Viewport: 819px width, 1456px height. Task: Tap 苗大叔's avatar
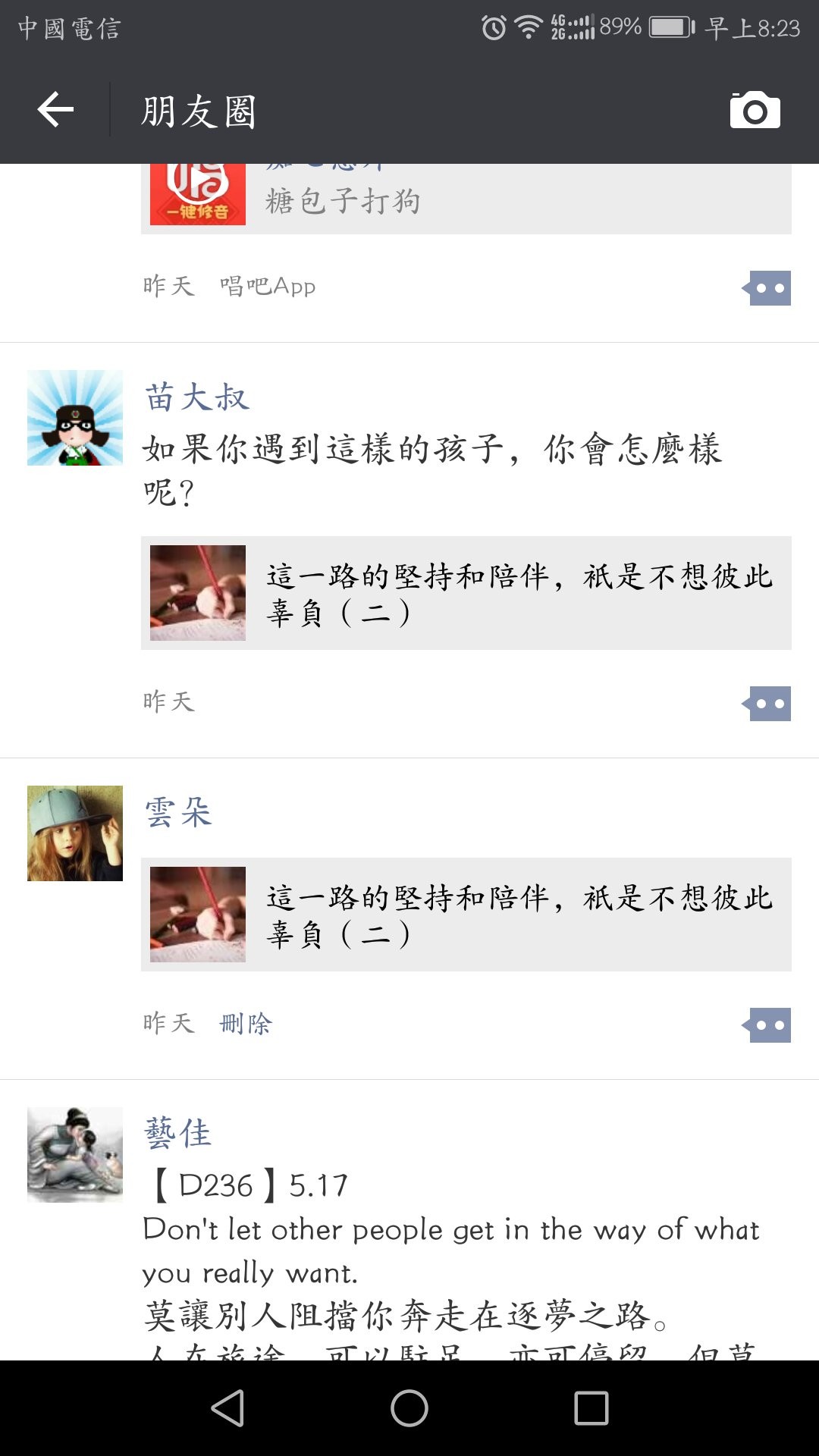click(75, 418)
